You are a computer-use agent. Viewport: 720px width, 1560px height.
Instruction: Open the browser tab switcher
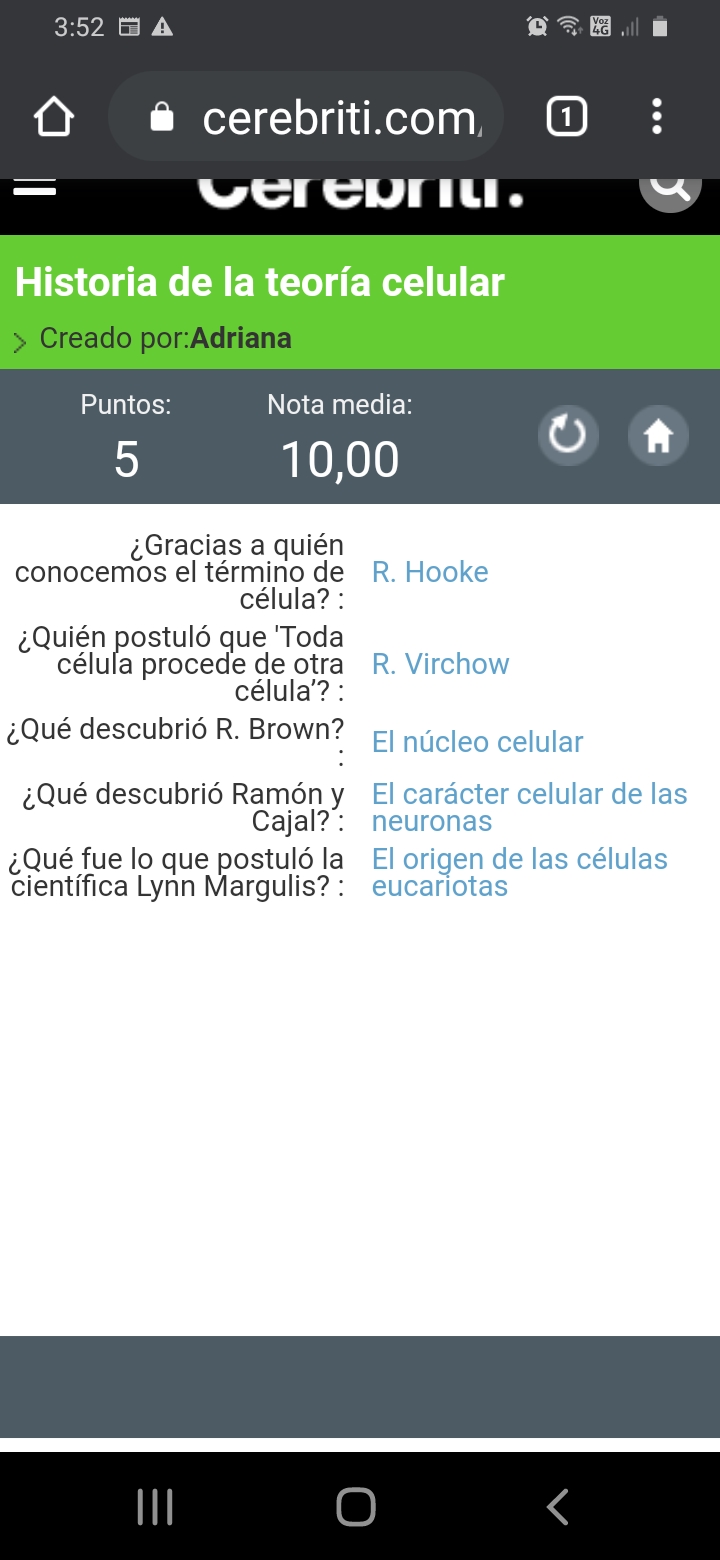point(566,118)
